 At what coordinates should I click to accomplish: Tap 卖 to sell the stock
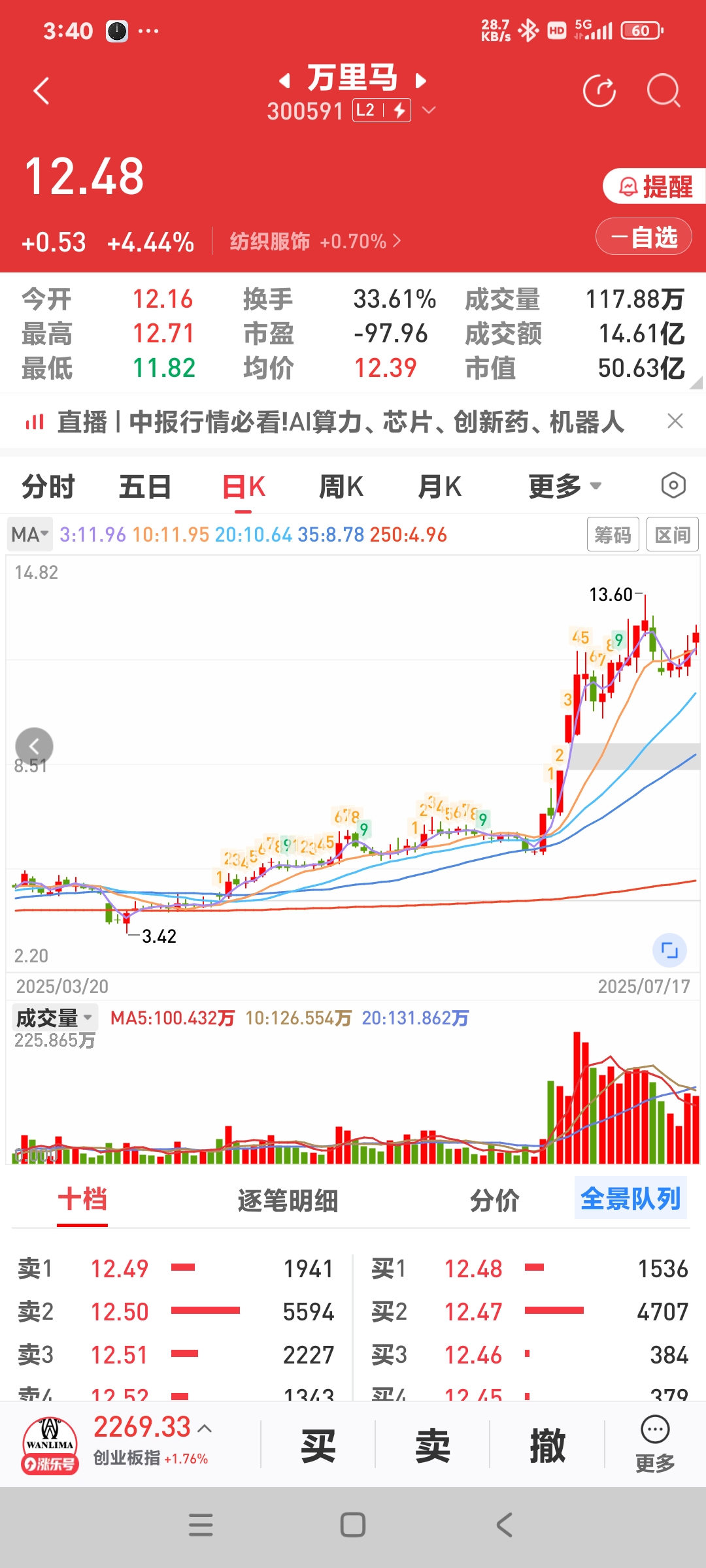[x=432, y=1445]
